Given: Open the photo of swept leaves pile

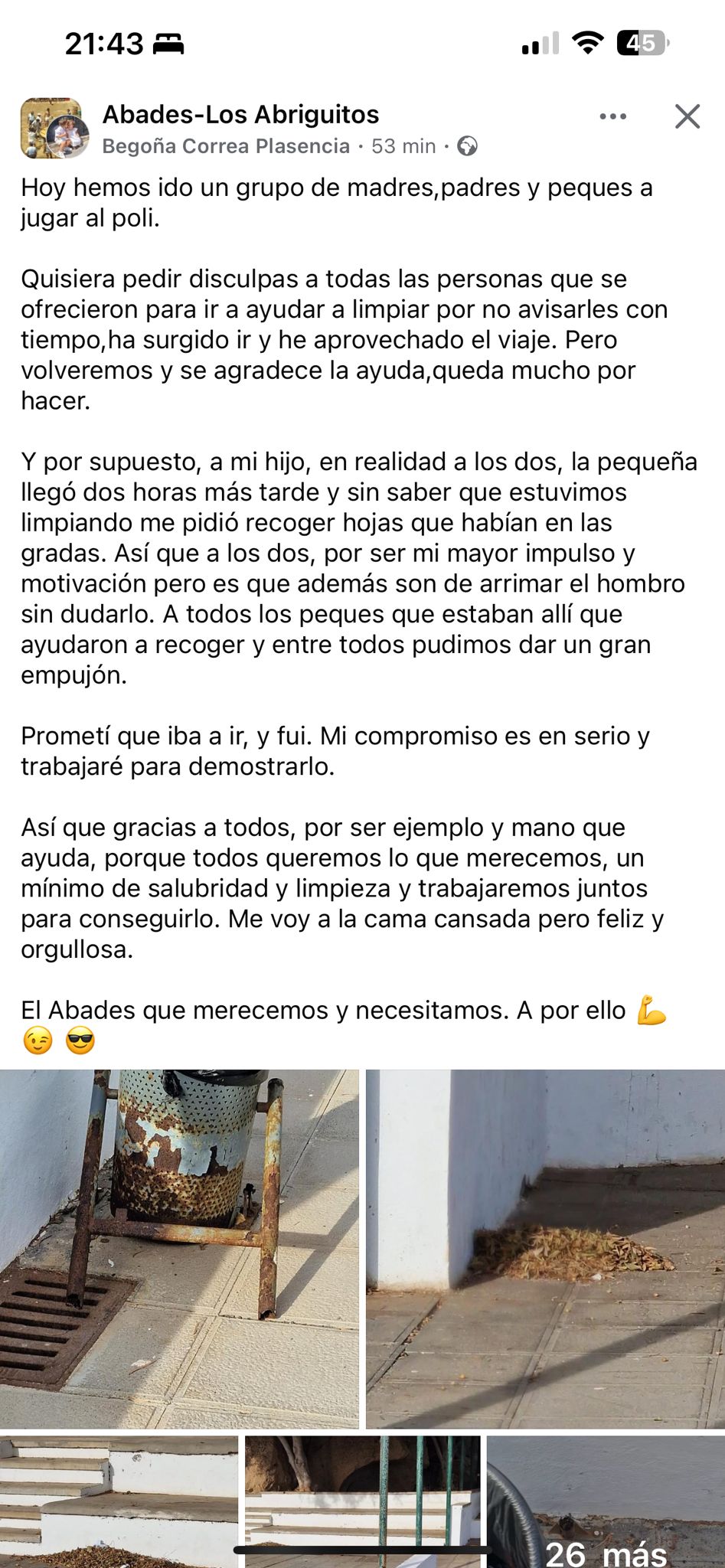Looking at the screenshot, I should point(545,1248).
